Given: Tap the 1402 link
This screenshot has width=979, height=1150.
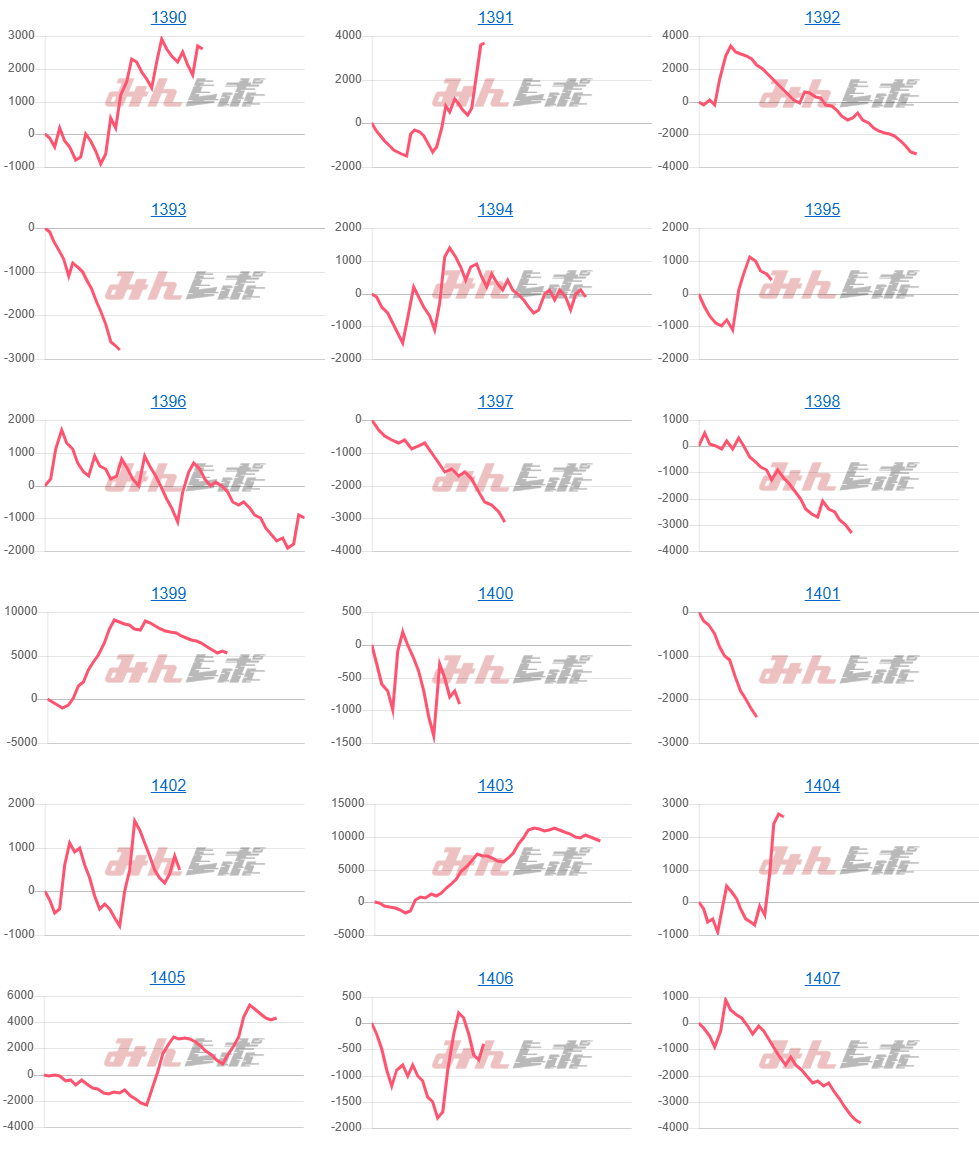Looking at the screenshot, I should (x=168, y=786).
